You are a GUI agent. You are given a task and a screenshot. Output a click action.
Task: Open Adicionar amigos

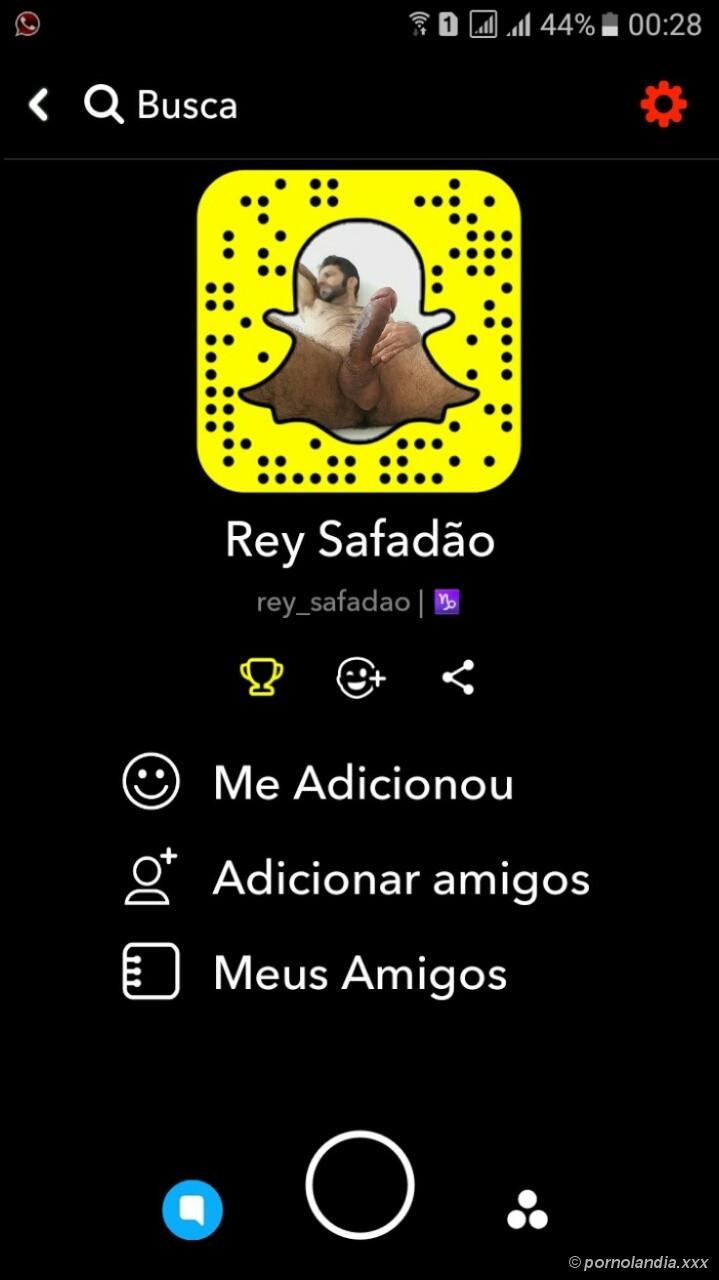click(400, 879)
